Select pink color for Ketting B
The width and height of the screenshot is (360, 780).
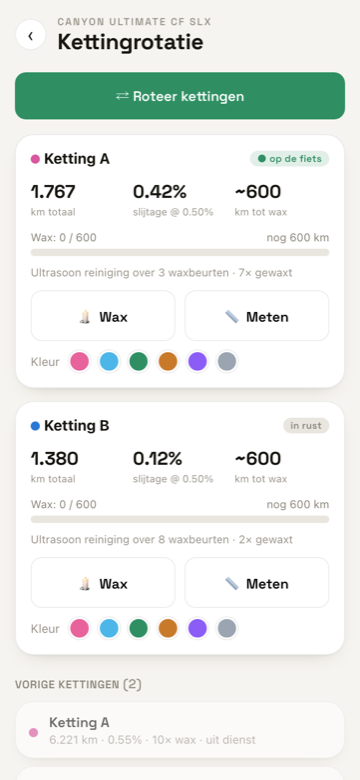(x=80, y=628)
